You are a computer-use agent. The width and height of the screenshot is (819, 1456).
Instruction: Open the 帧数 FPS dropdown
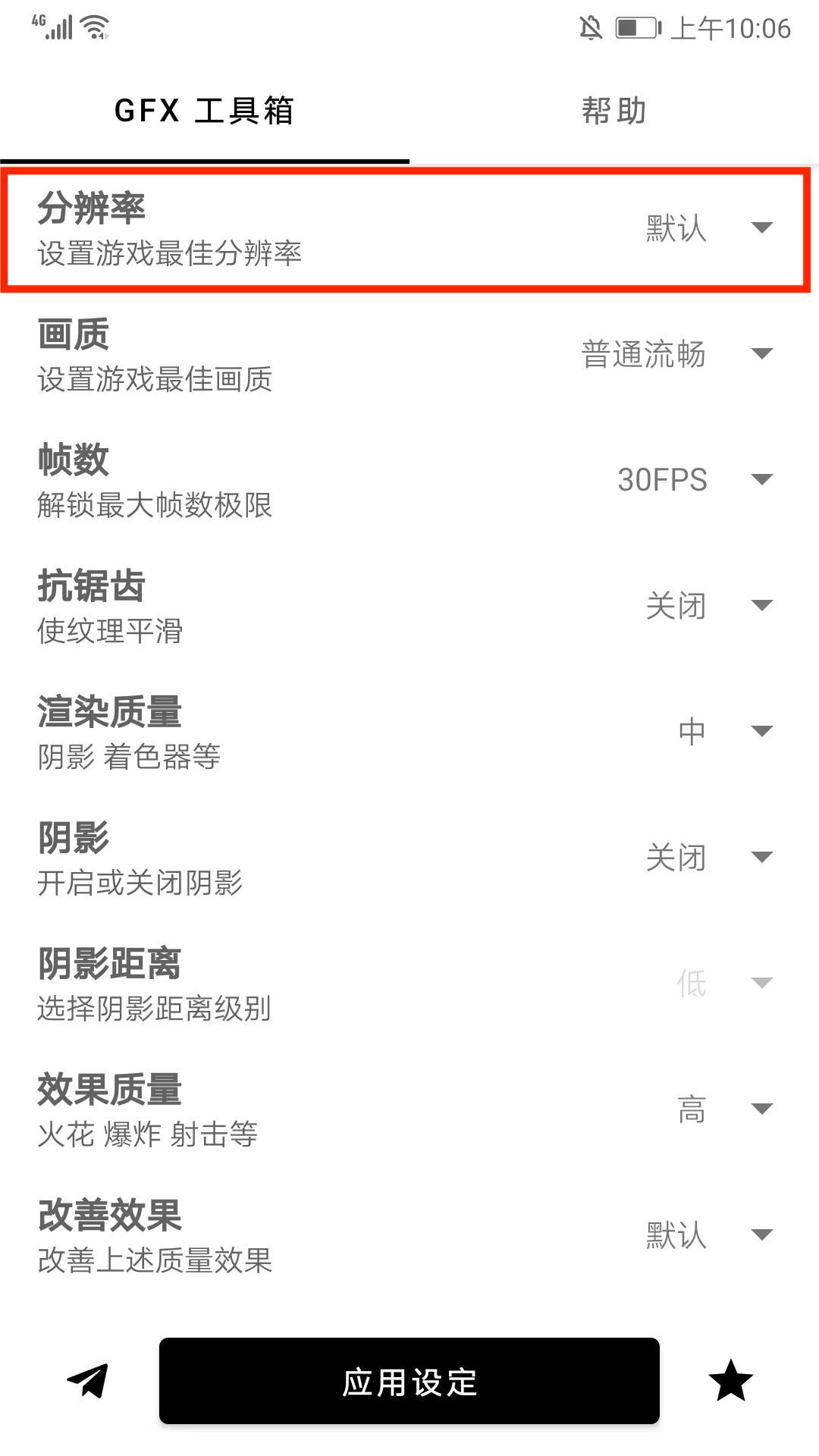tap(762, 479)
